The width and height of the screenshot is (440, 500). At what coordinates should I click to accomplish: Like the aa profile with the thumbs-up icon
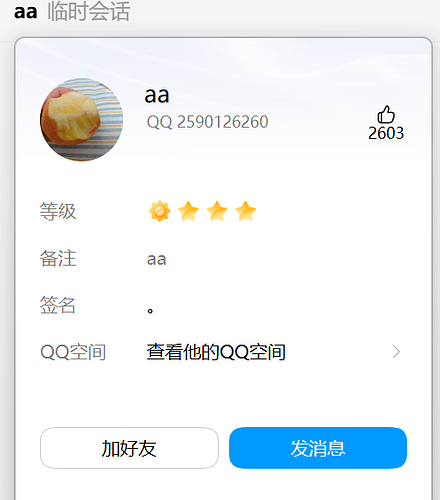tap(386, 115)
